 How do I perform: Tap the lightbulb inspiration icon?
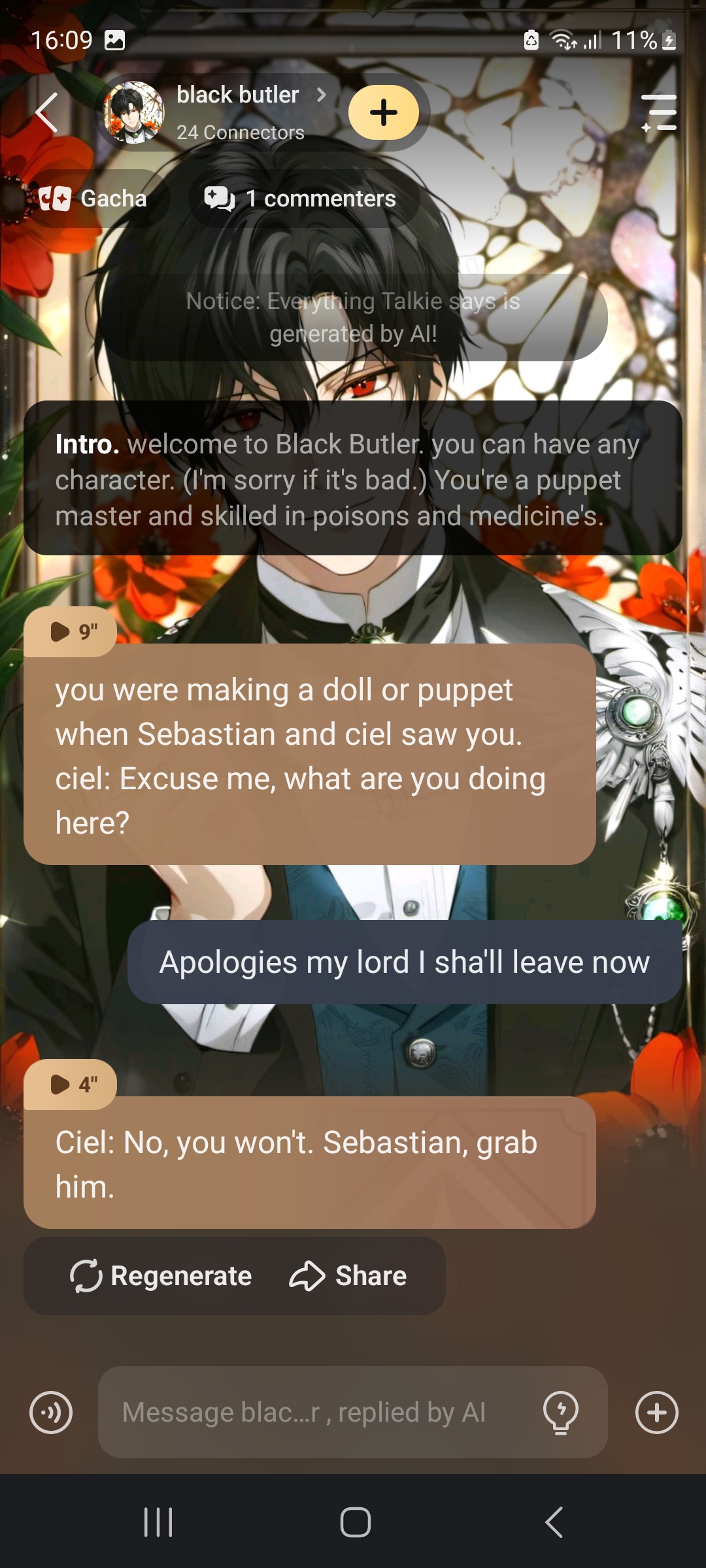561,1413
